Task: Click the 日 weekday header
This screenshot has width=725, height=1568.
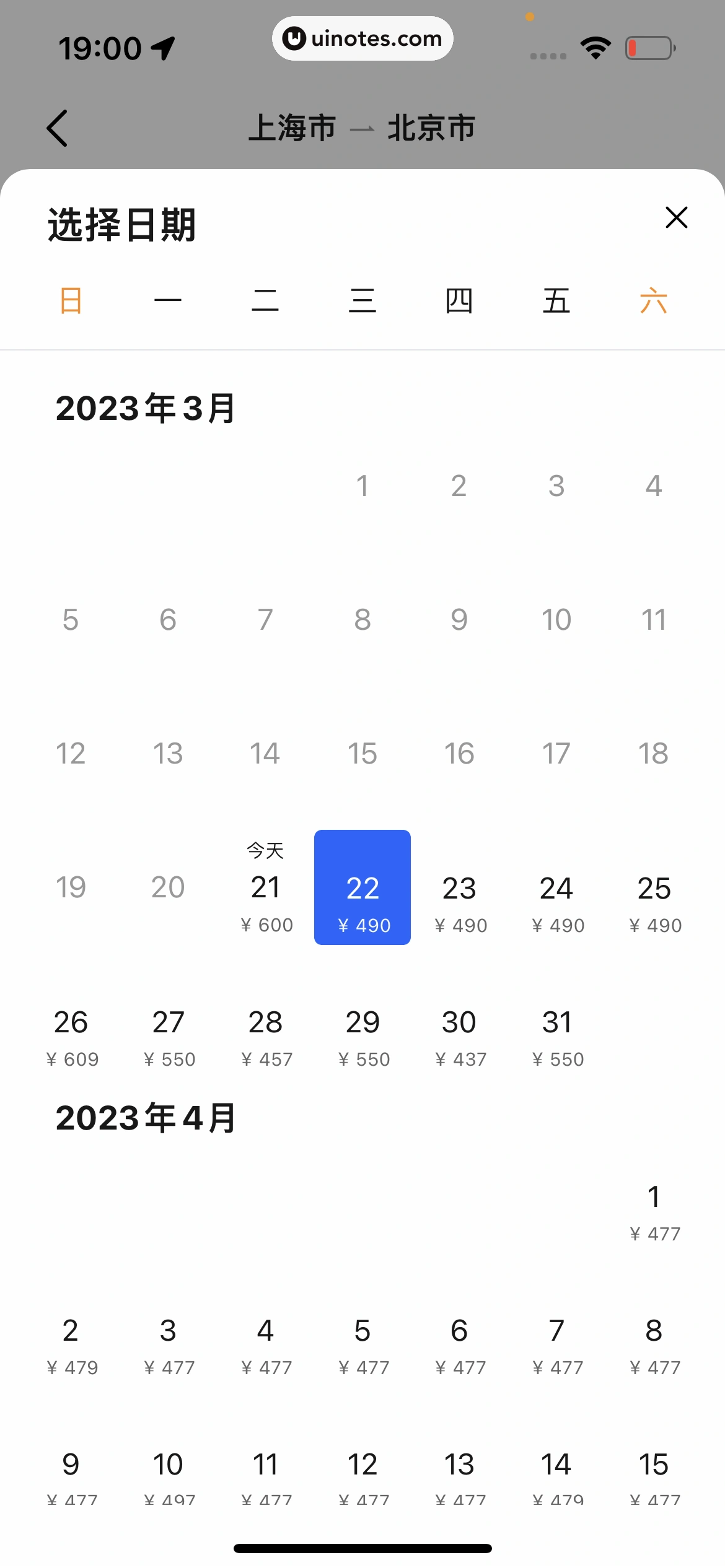Action: (x=71, y=302)
